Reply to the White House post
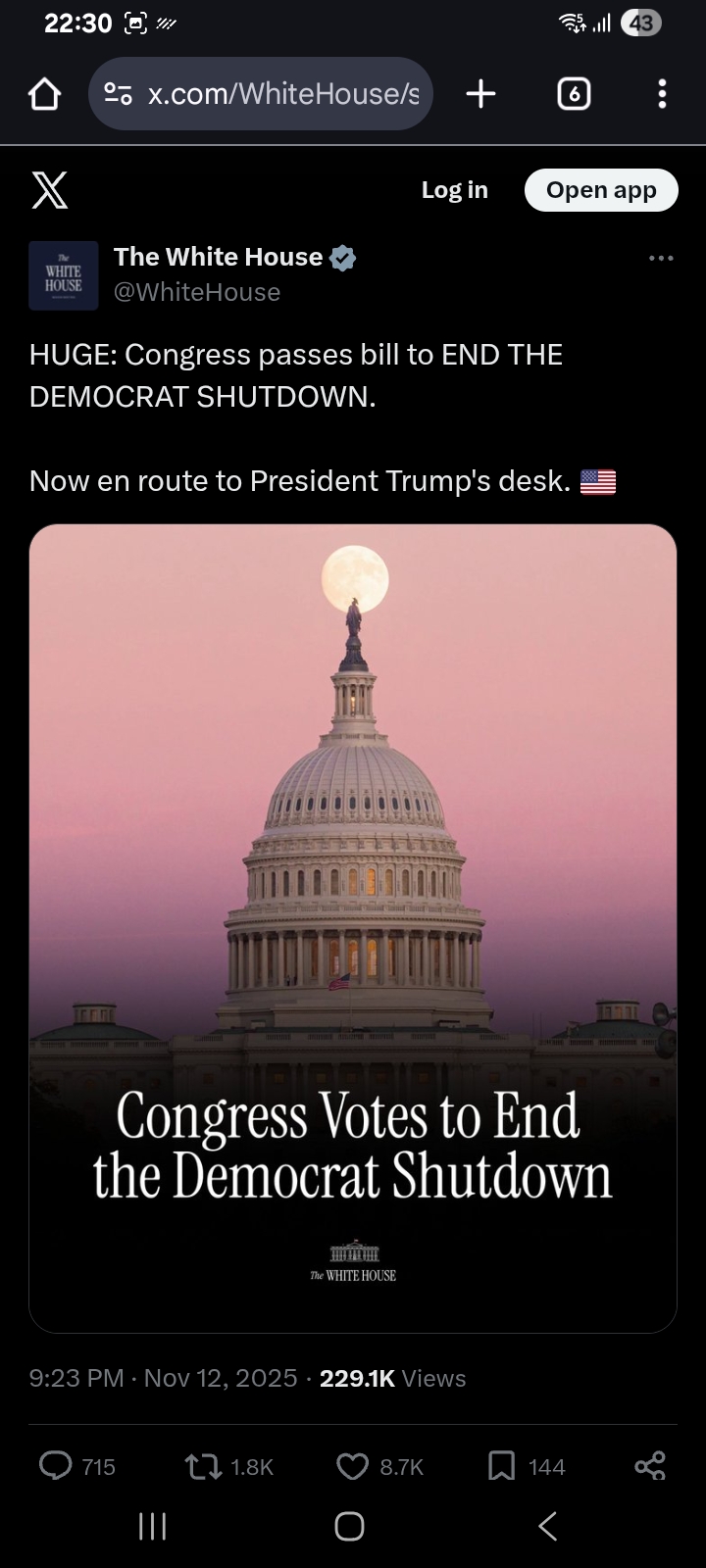 56,1466
